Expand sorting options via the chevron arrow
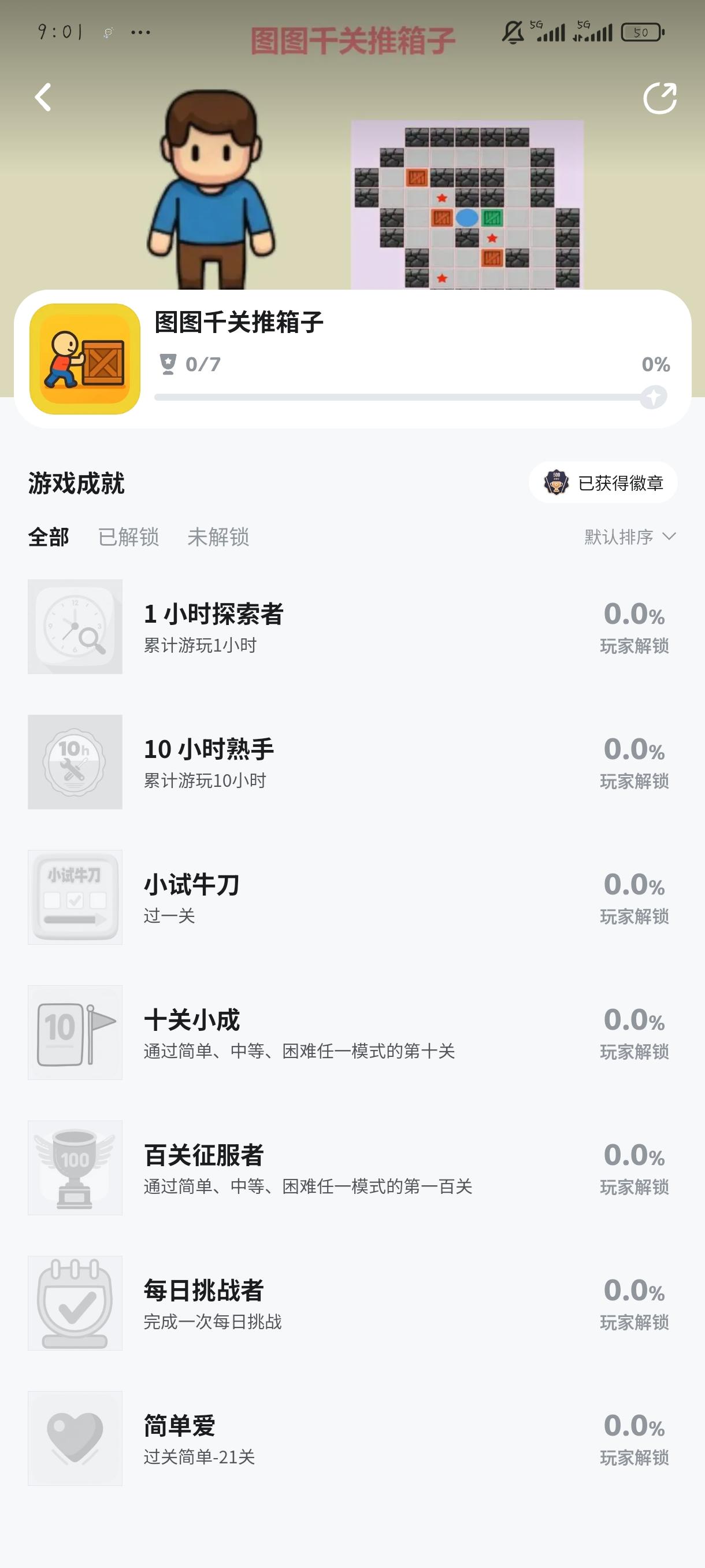 click(669, 537)
